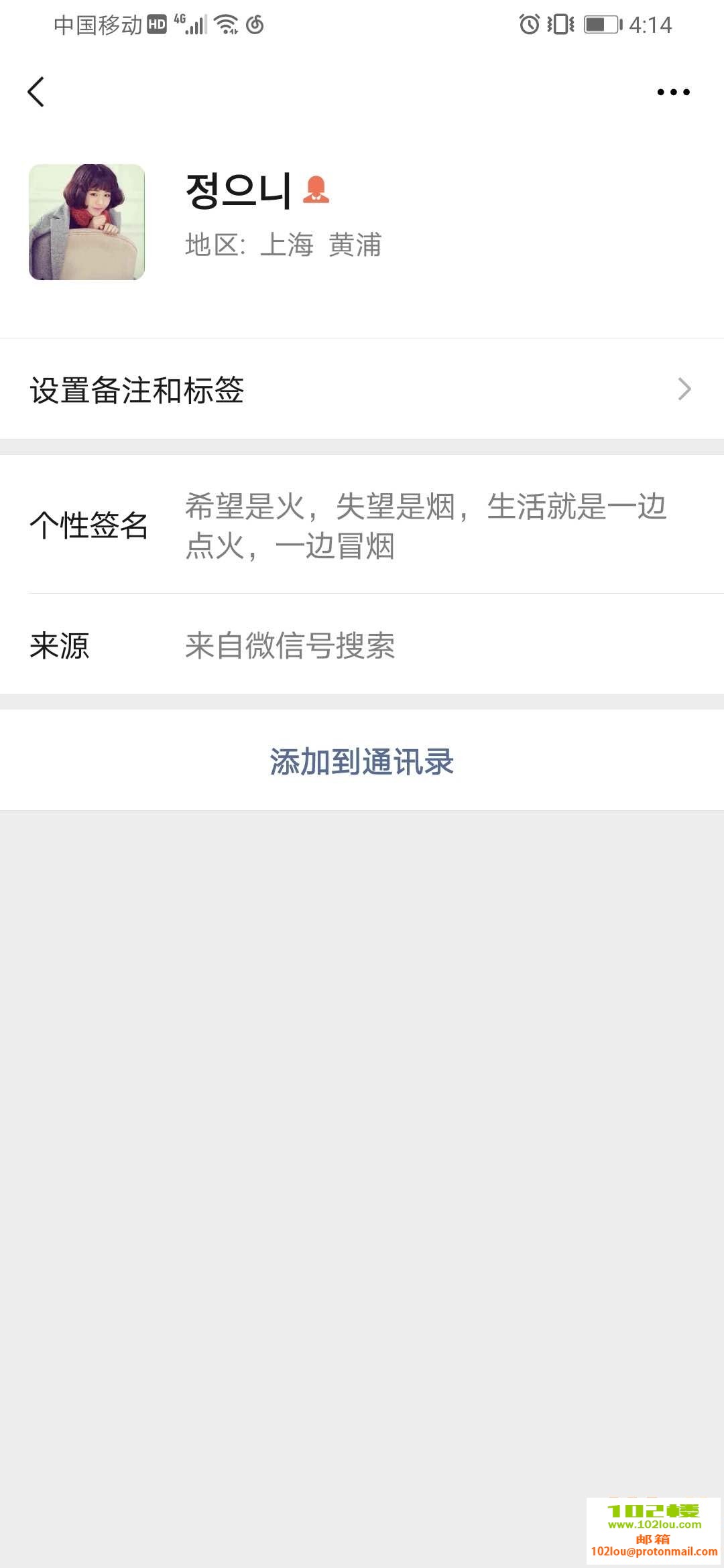Screen dimensions: 724x1568
Task: Tap 添加到通讯录 to add contact
Action: pyautogui.click(x=362, y=761)
